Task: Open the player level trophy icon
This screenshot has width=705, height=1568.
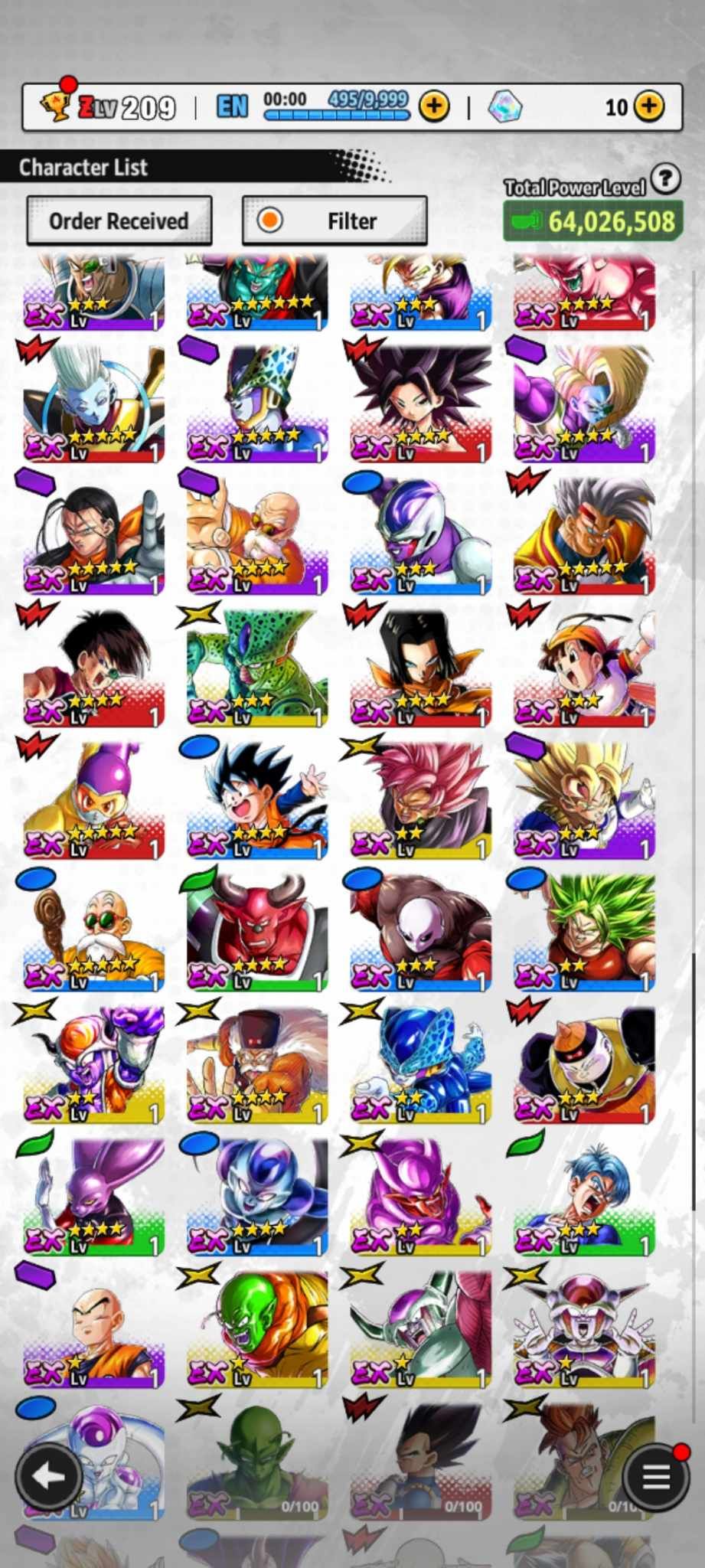Action: [57, 105]
